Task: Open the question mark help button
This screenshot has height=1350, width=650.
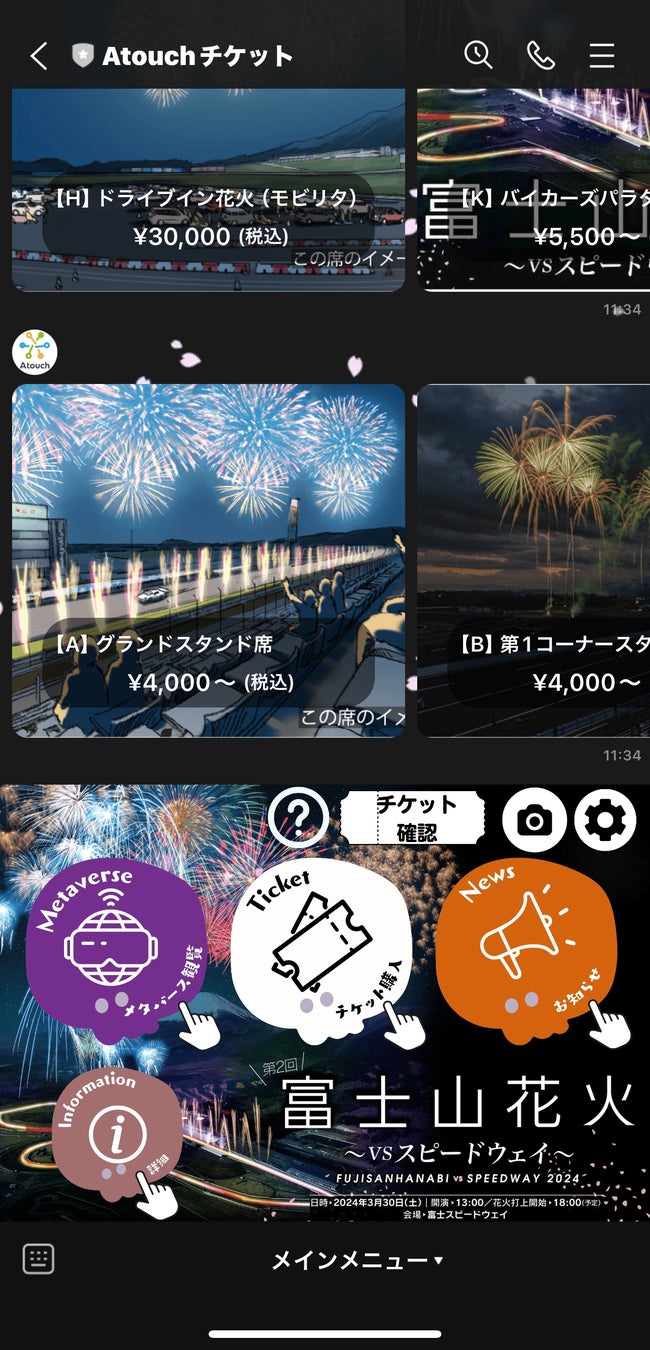Action: pos(298,818)
